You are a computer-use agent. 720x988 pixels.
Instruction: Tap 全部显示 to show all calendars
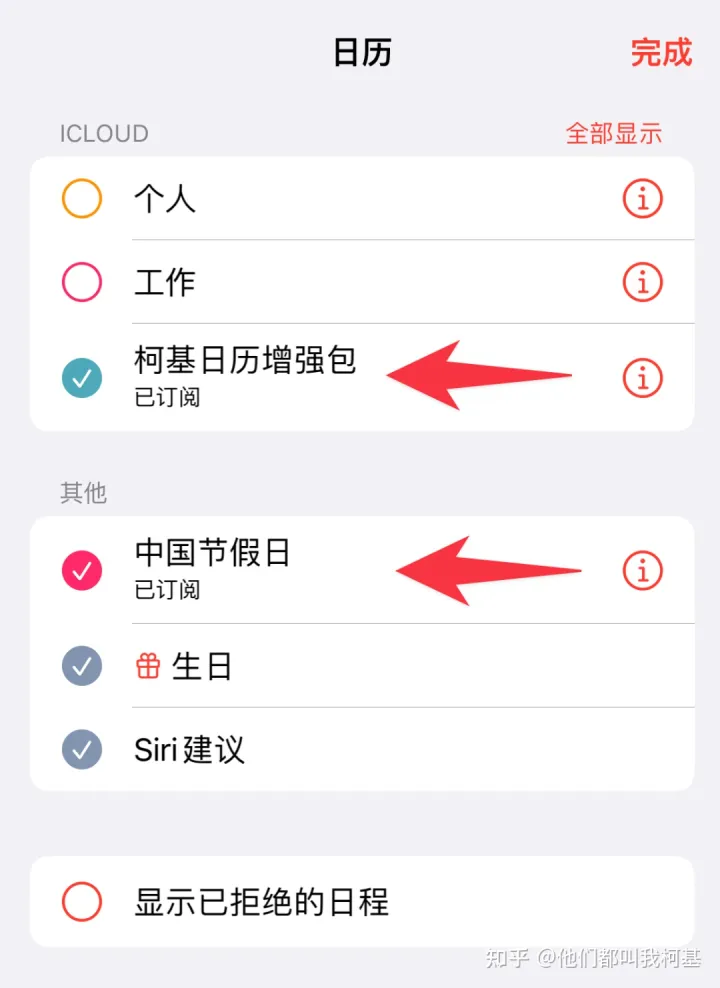[613, 133]
